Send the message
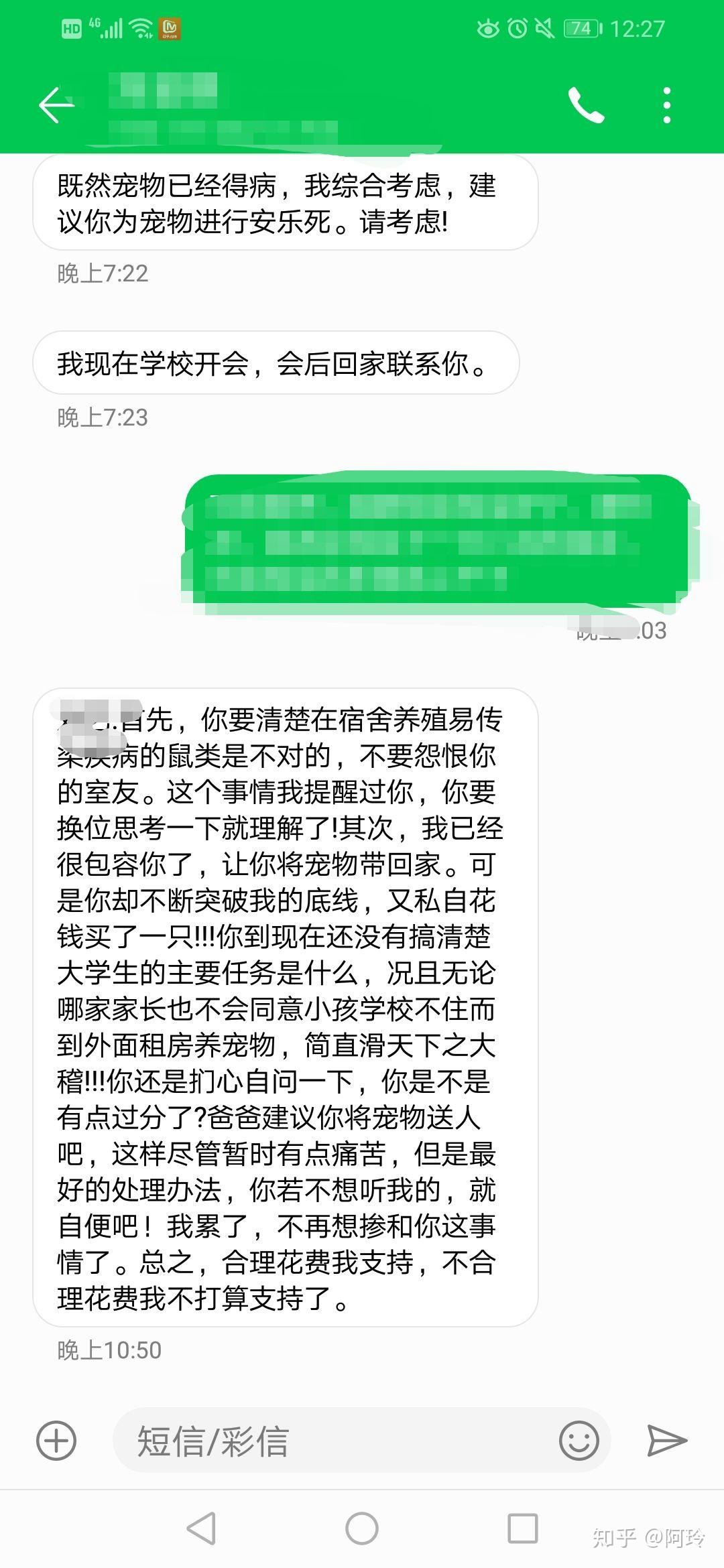 pos(666,1440)
